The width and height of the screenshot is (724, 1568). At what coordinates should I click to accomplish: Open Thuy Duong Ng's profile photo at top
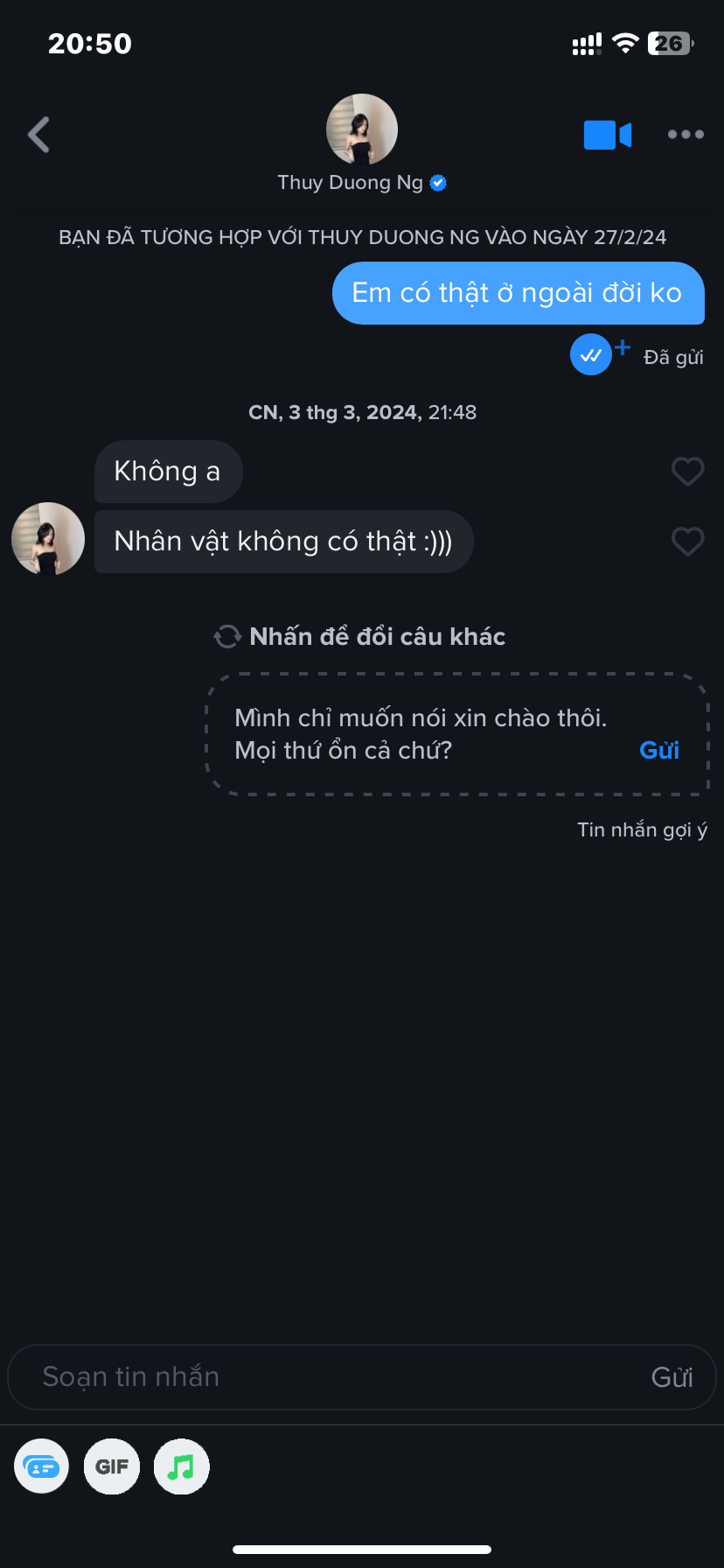click(362, 129)
